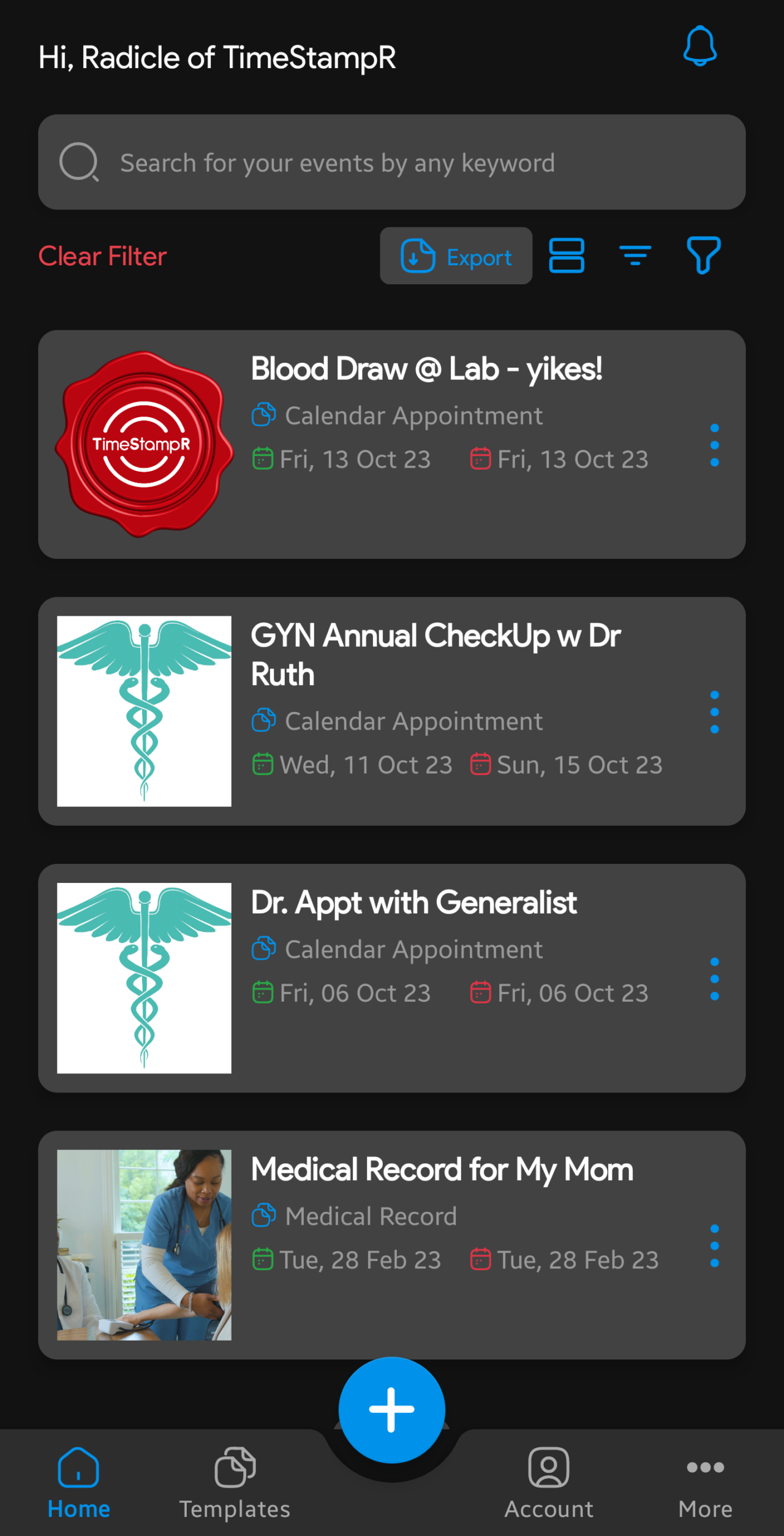Export the events list

pyautogui.click(x=456, y=256)
